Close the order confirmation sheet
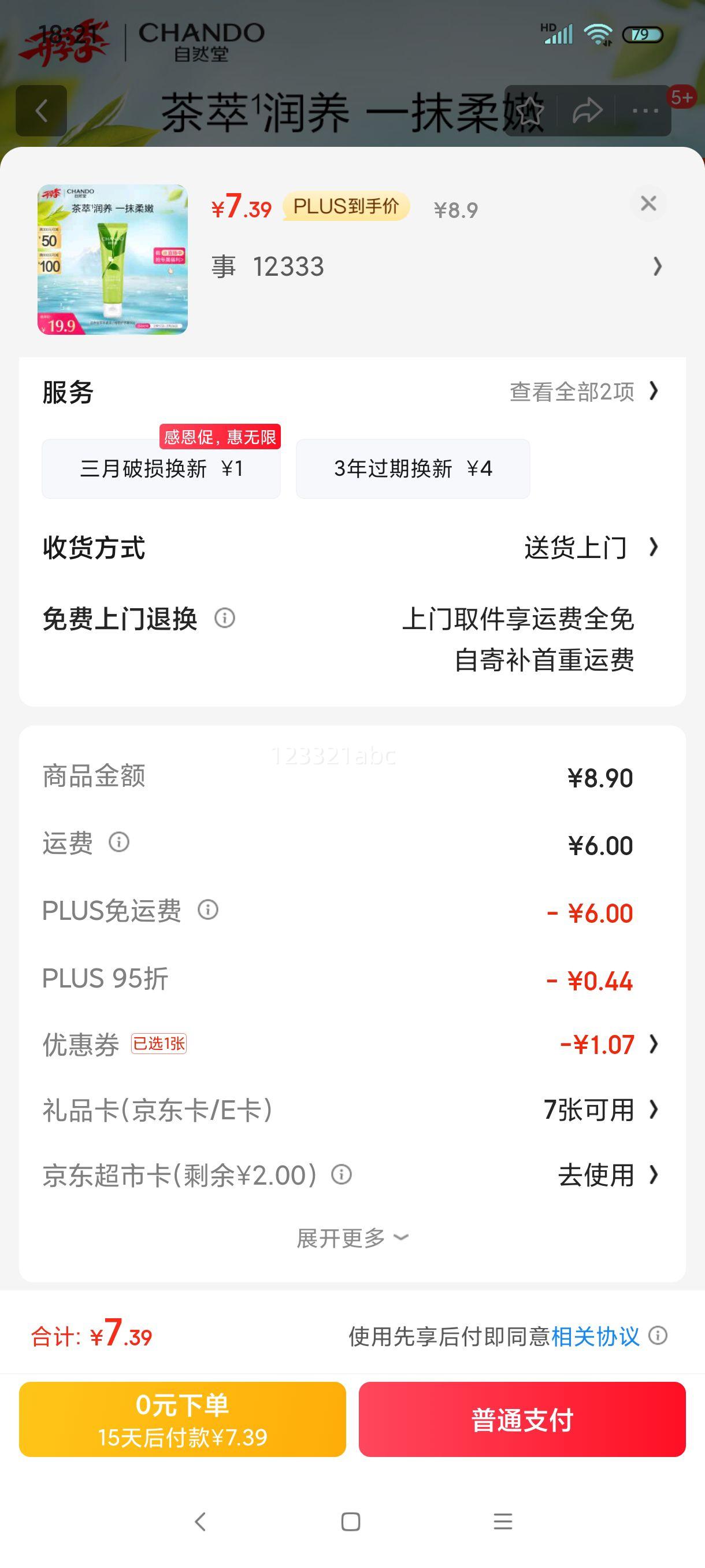Image resolution: width=705 pixels, height=1568 pixels. point(648,204)
